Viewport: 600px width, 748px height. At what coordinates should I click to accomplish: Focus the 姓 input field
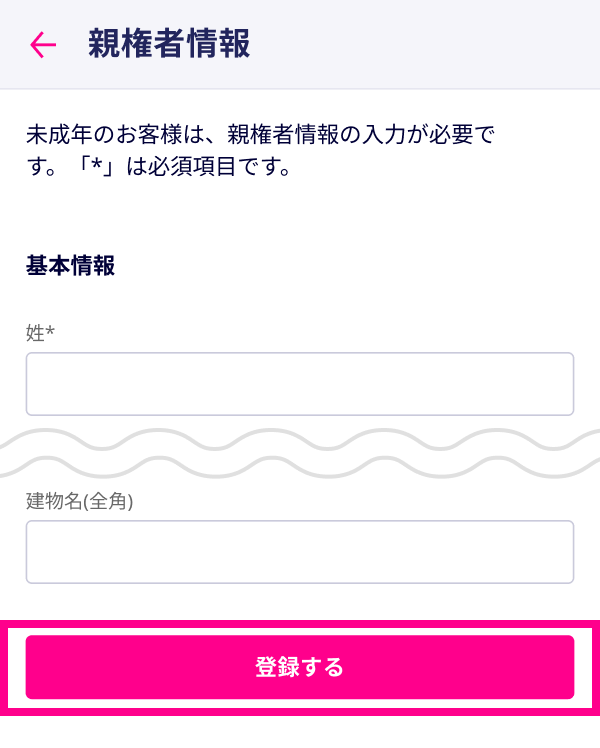click(299, 383)
